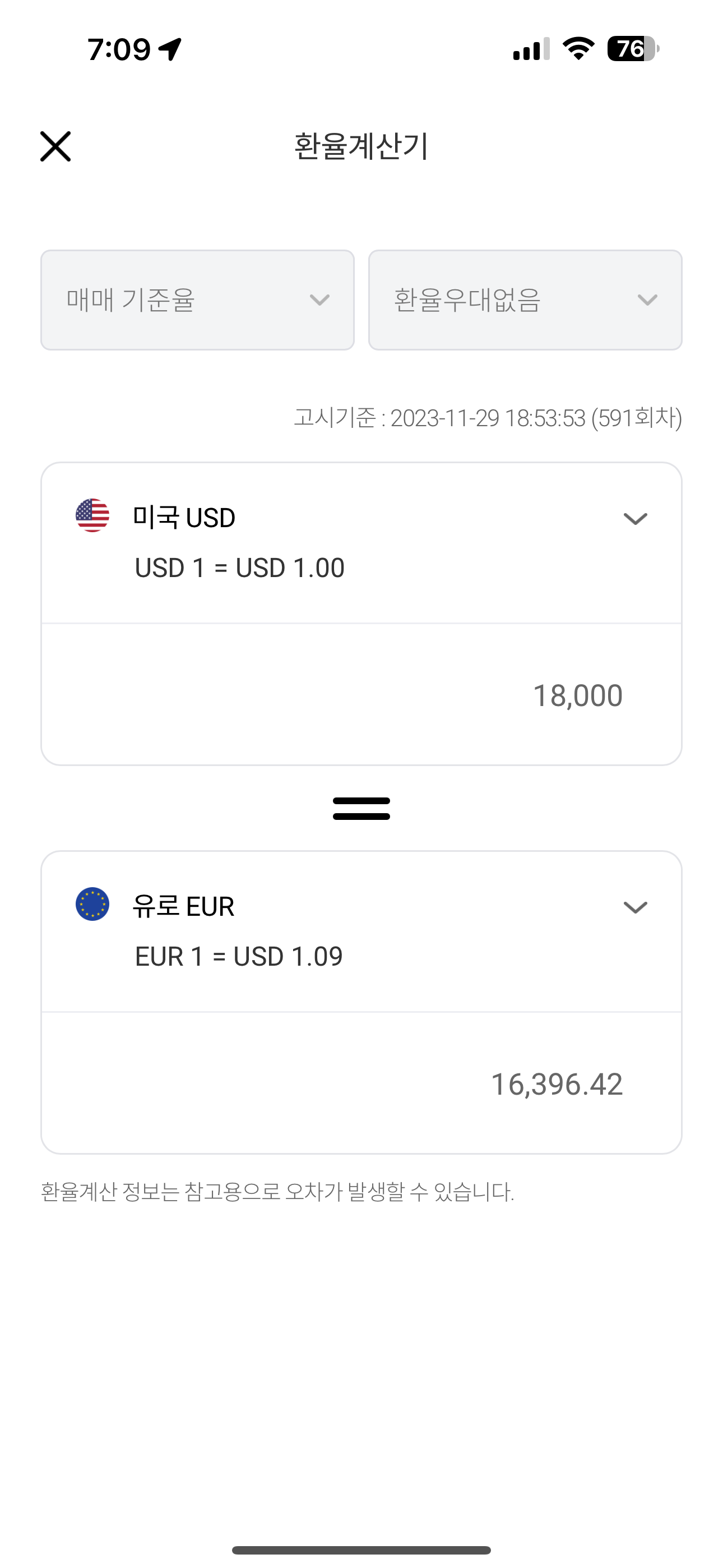Open the 환율우대없음 dropdown

click(x=525, y=300)
